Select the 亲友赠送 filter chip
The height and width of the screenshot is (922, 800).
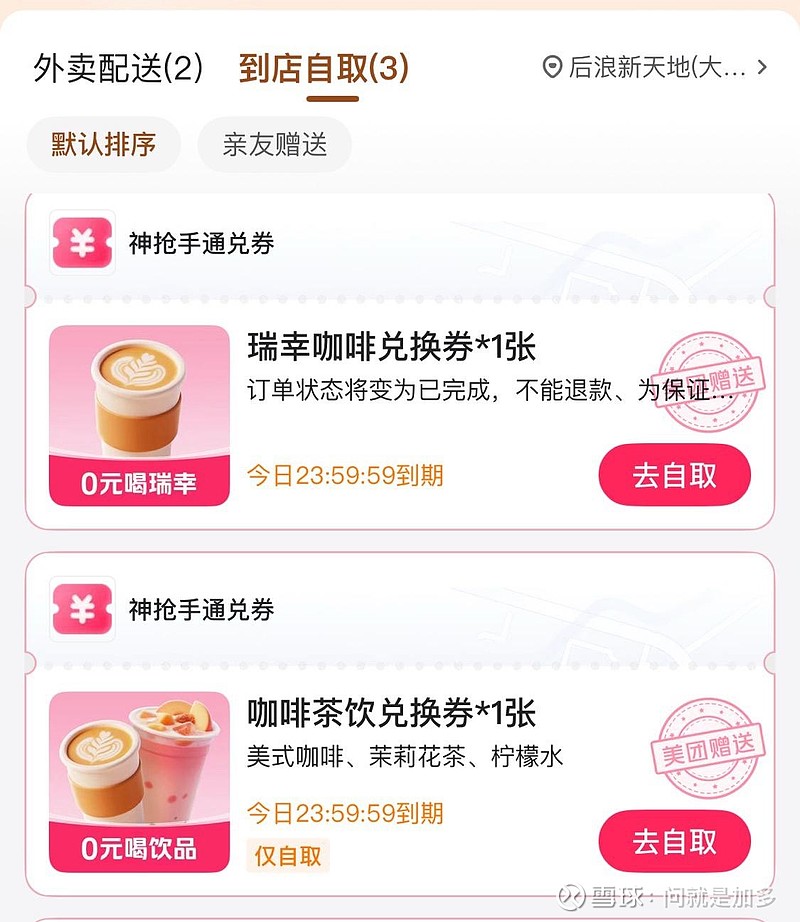tap(274, 144)
